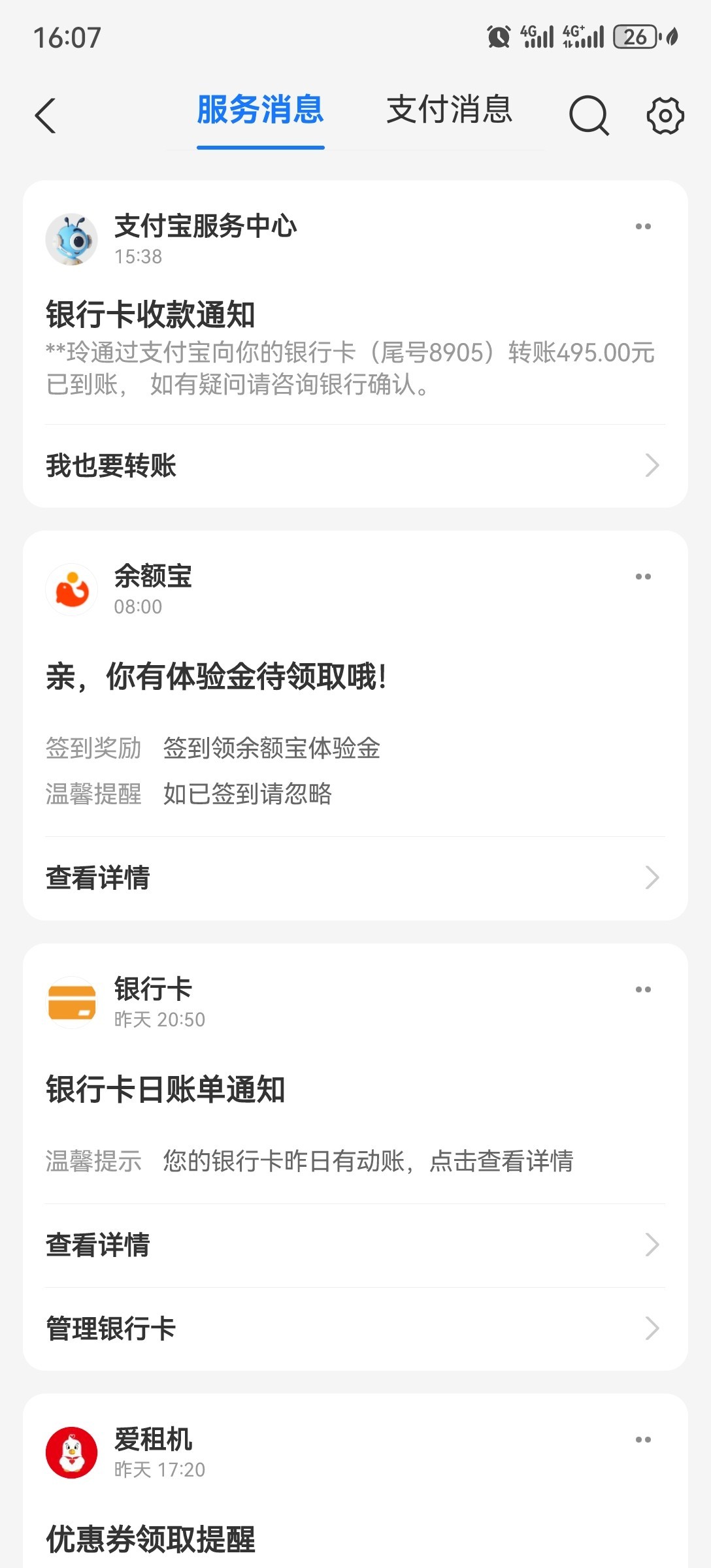Open the search magnifier icon
The width and height of the screenshot is (711, 1568).
click(x=588, y=116)
